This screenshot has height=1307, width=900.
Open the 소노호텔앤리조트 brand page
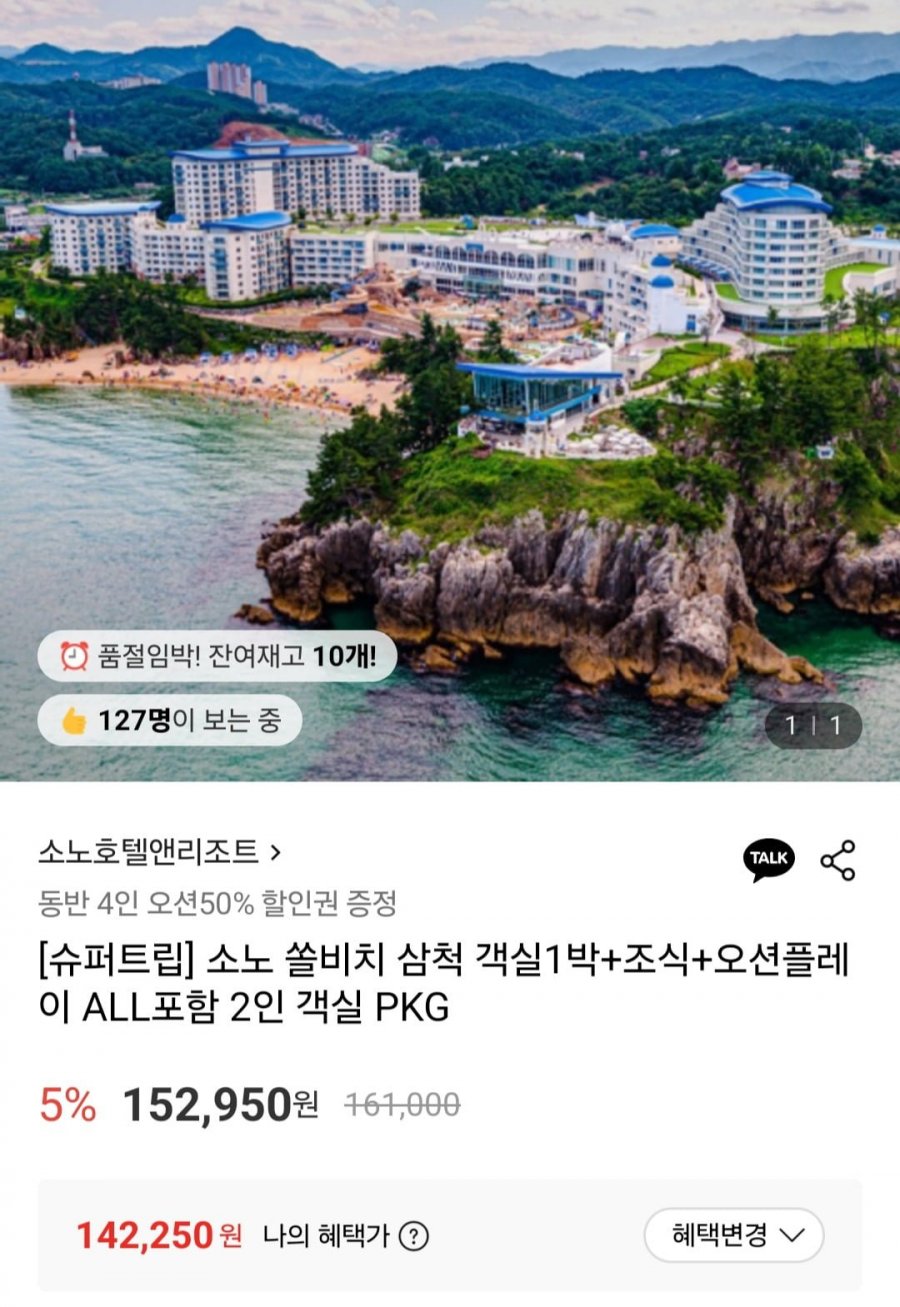coord(160,853)
